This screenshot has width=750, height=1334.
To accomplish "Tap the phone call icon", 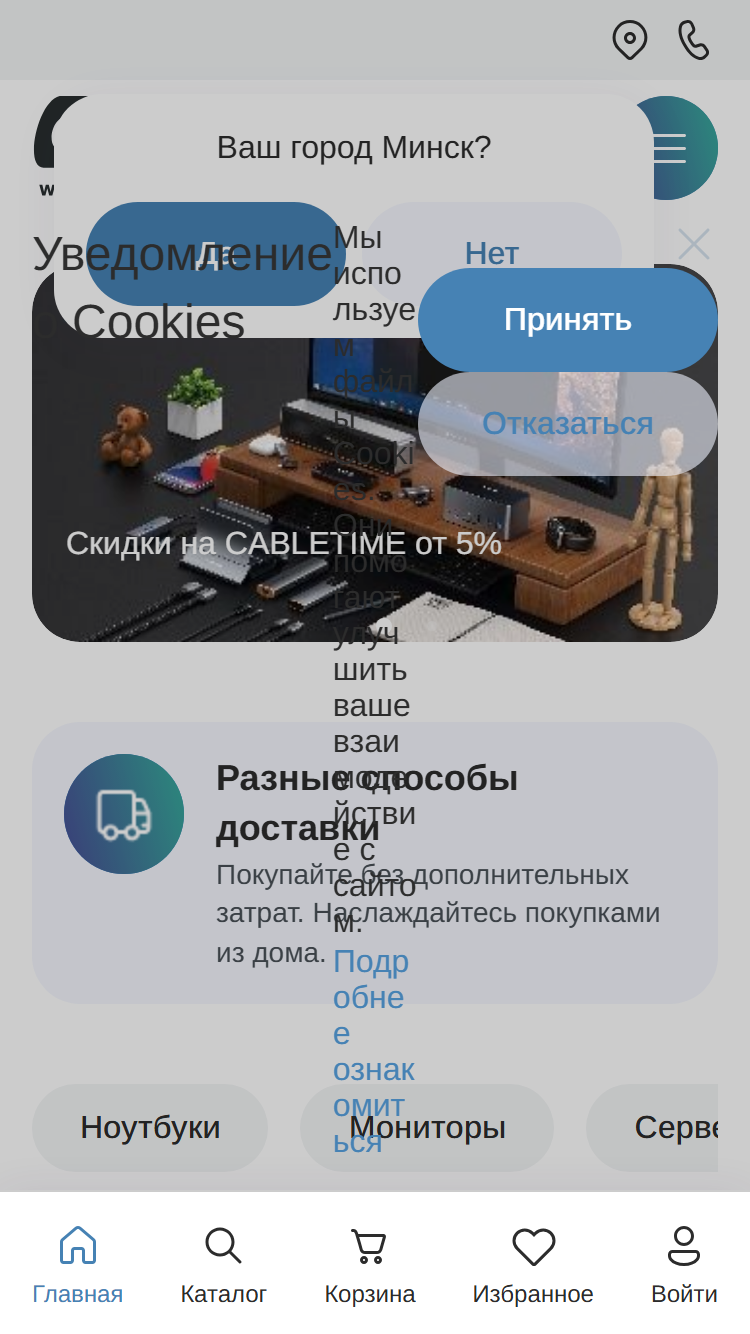I will 693,40.
